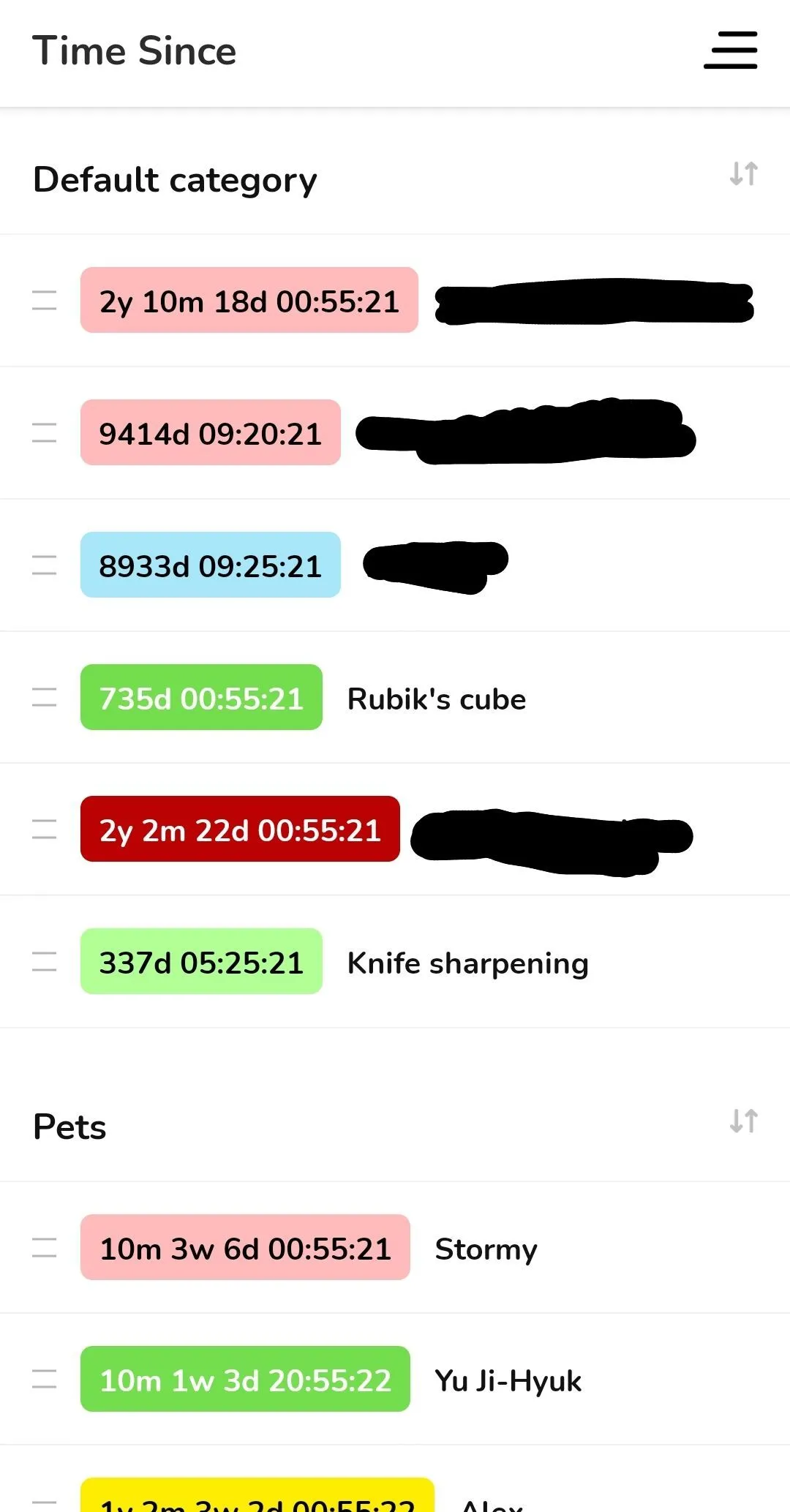The image size is (790, 1512).
Task: Grab the drag handle next to Rubik's cube
Action: tap(45, 699)
